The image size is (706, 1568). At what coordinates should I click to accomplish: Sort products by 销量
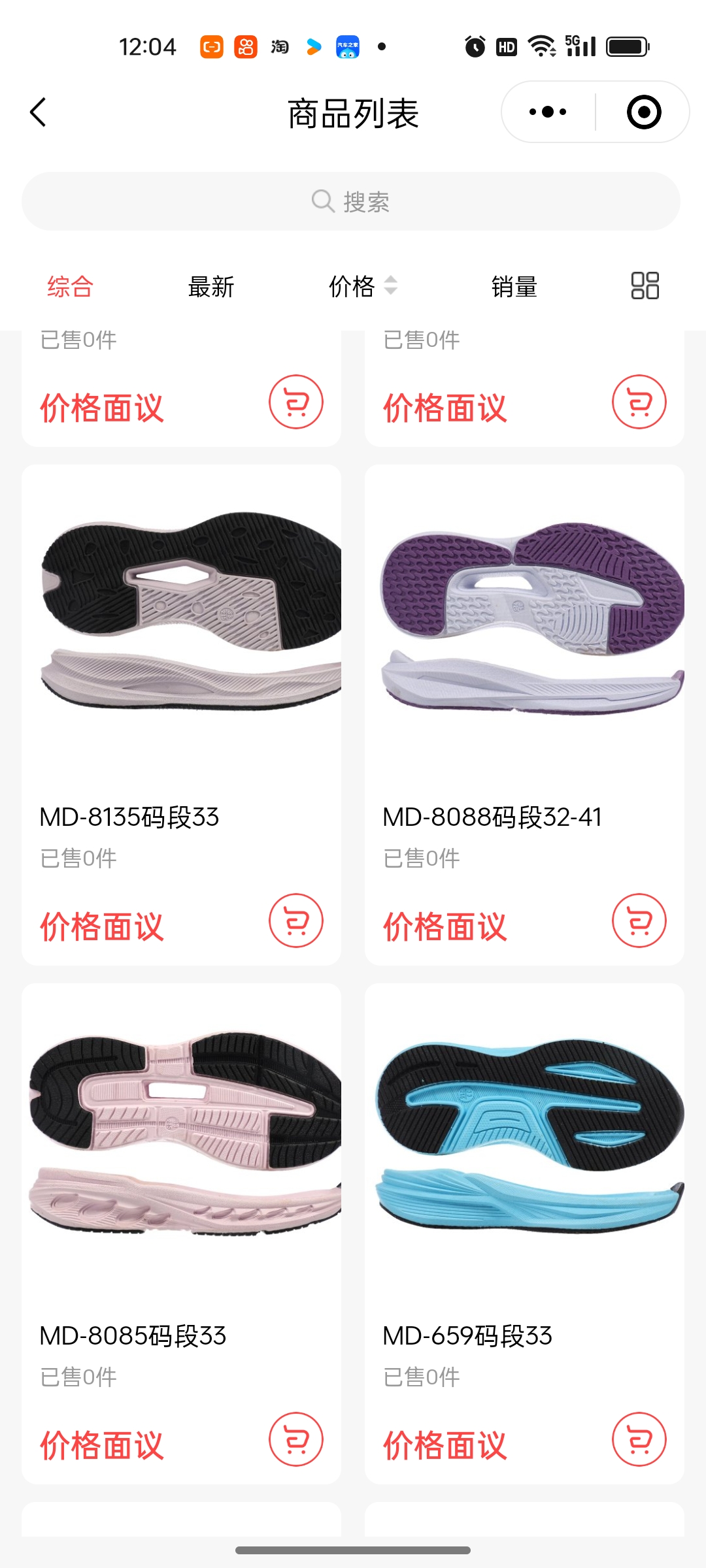(514, 287)
